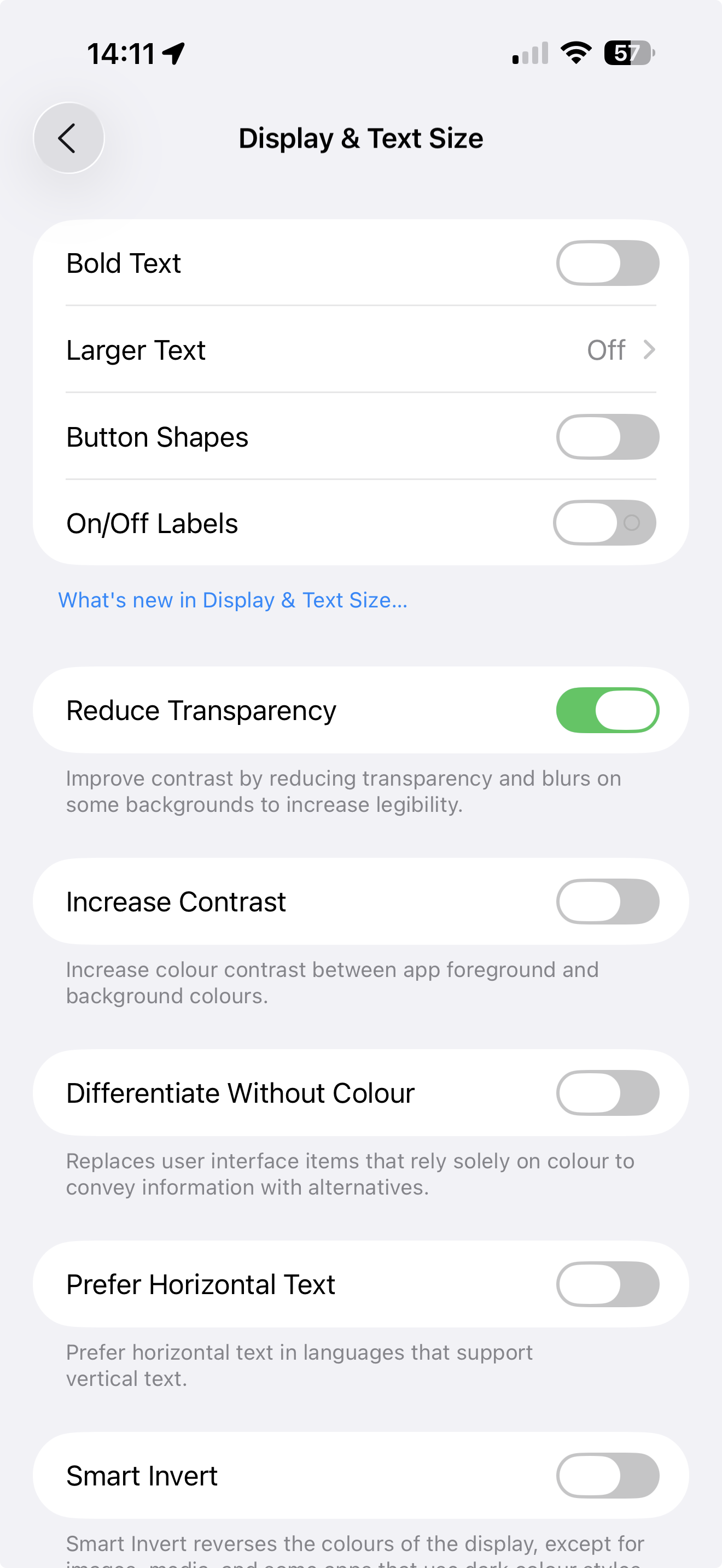Enable Differentiate Without Colour
Viewport: 722px width, 1568px height.
tap(607, 1092)
